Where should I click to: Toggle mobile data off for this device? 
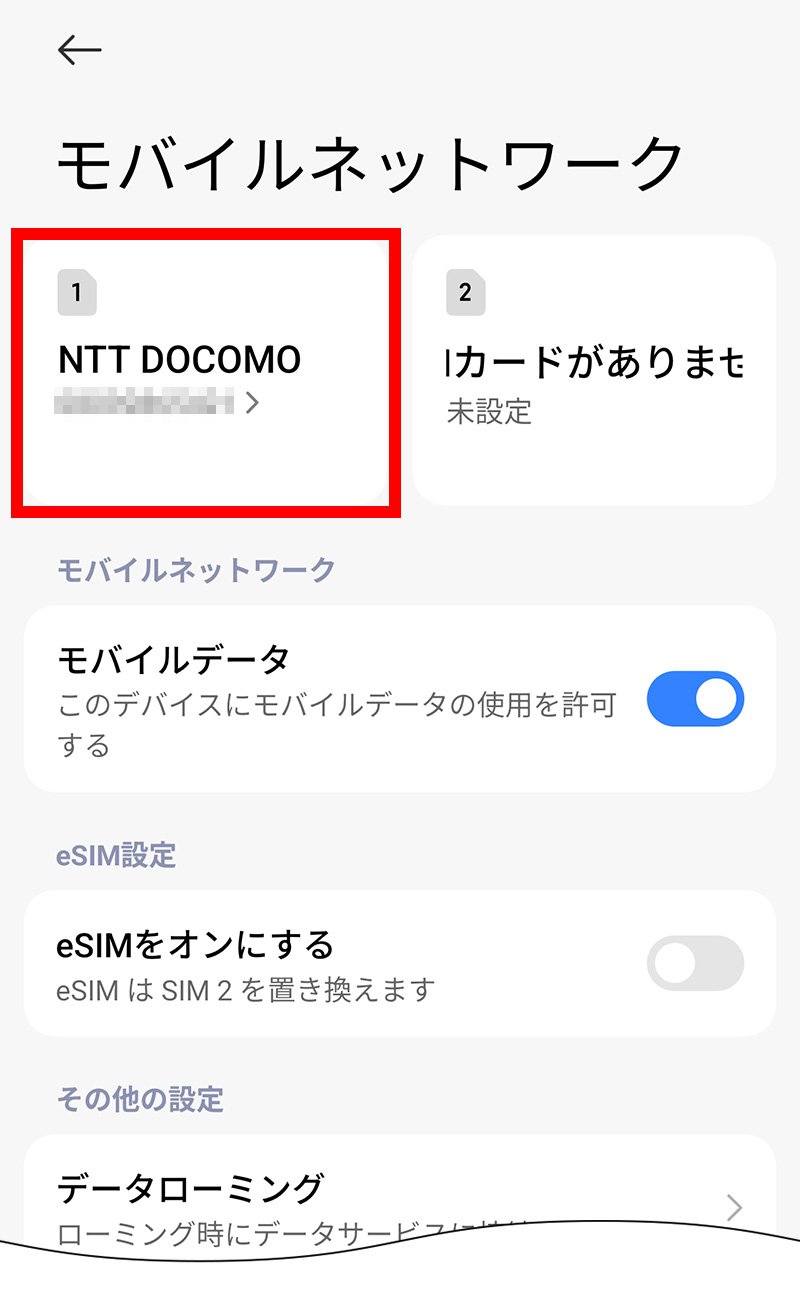pos(694,698)
